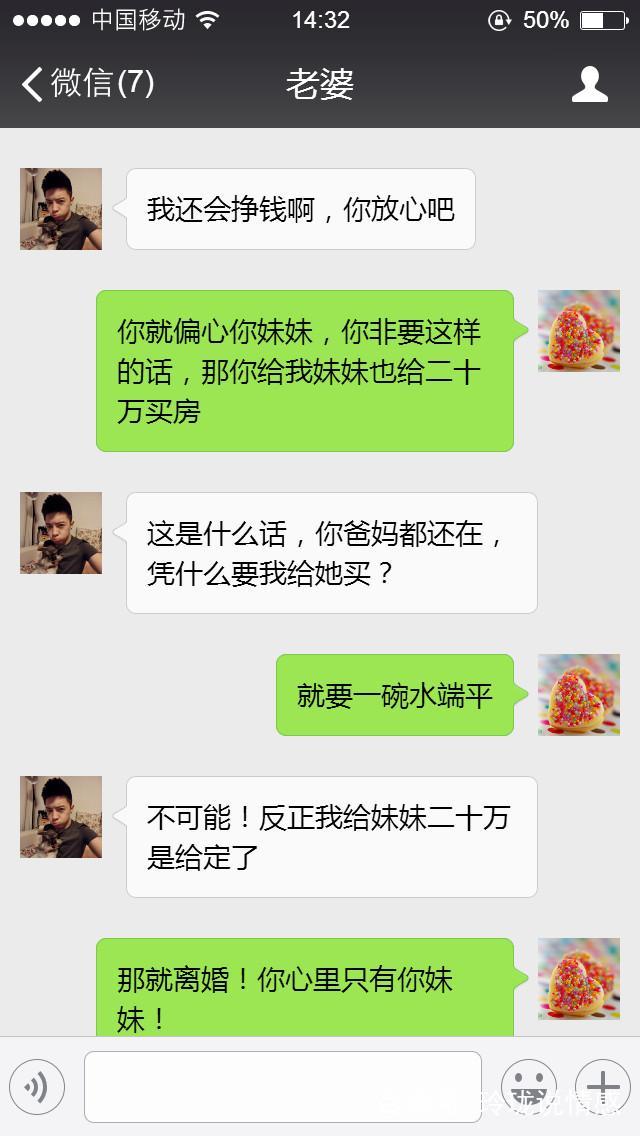Open chat info via the profile icon
The image size is (640, 1136).
(x=590, y=84)
